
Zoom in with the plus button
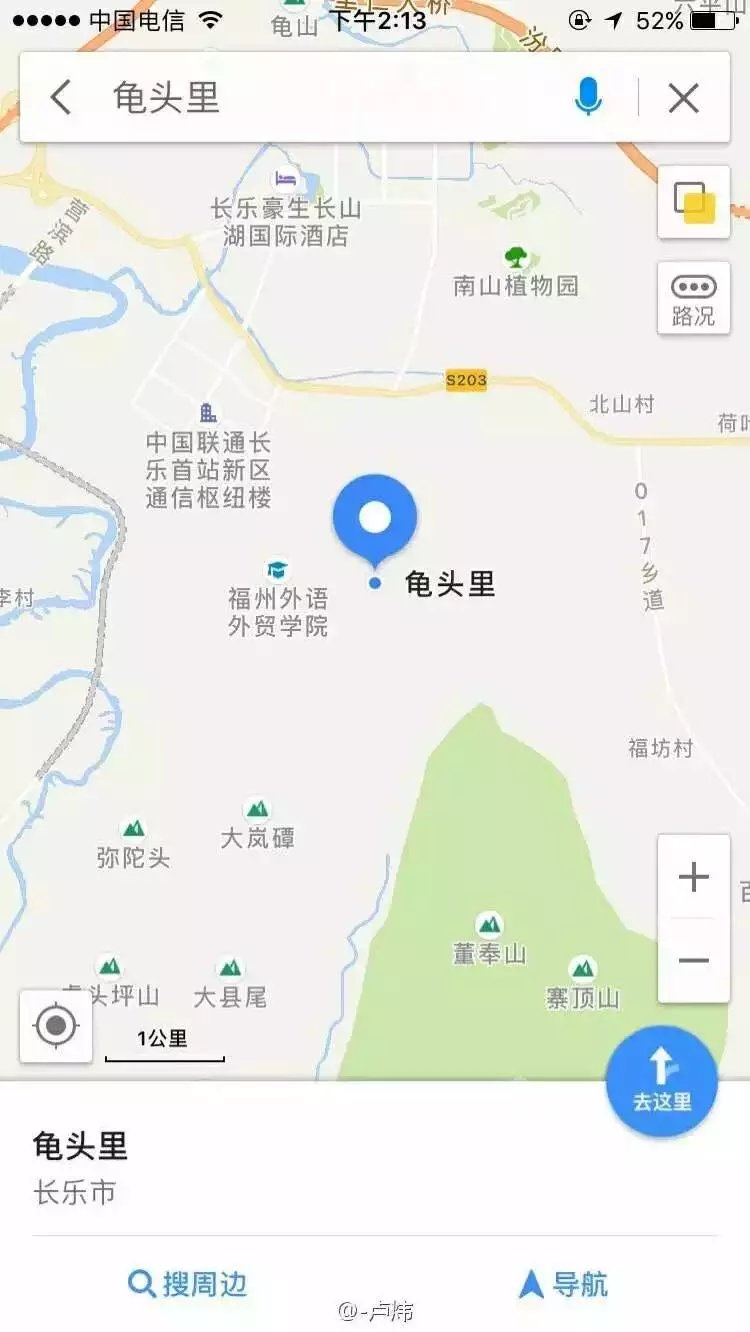tap(694, 877)
